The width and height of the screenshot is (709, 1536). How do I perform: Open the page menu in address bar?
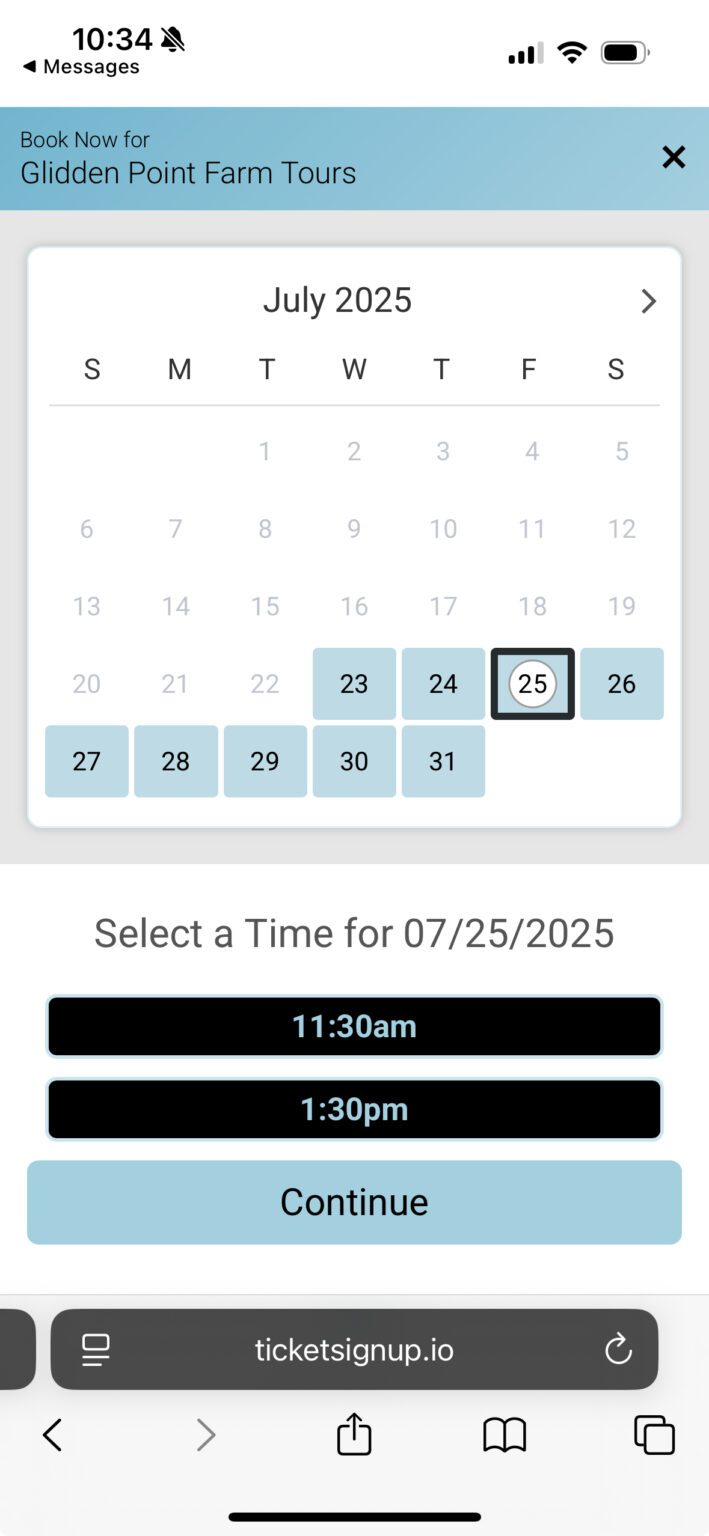point(96,1350)
